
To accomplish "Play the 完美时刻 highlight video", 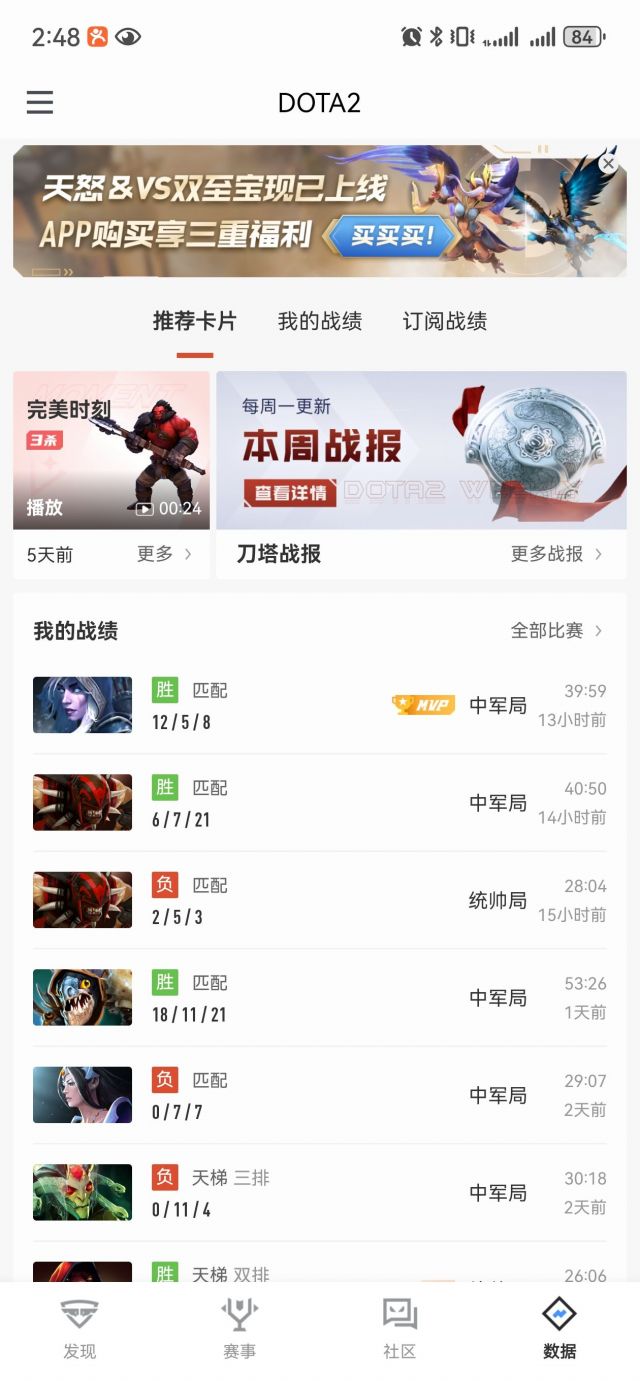I will coord(111,450).
